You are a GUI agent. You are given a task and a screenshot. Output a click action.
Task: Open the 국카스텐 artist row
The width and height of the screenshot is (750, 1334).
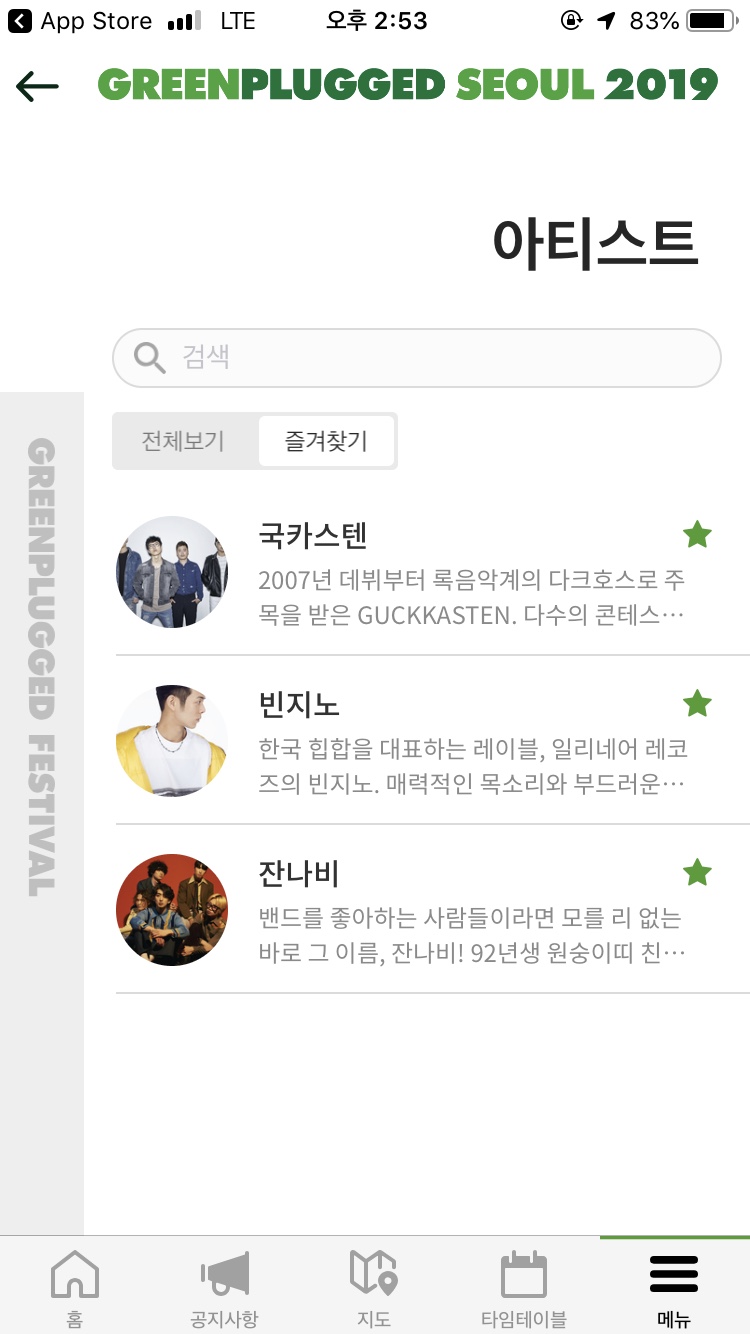coord(433,572)
